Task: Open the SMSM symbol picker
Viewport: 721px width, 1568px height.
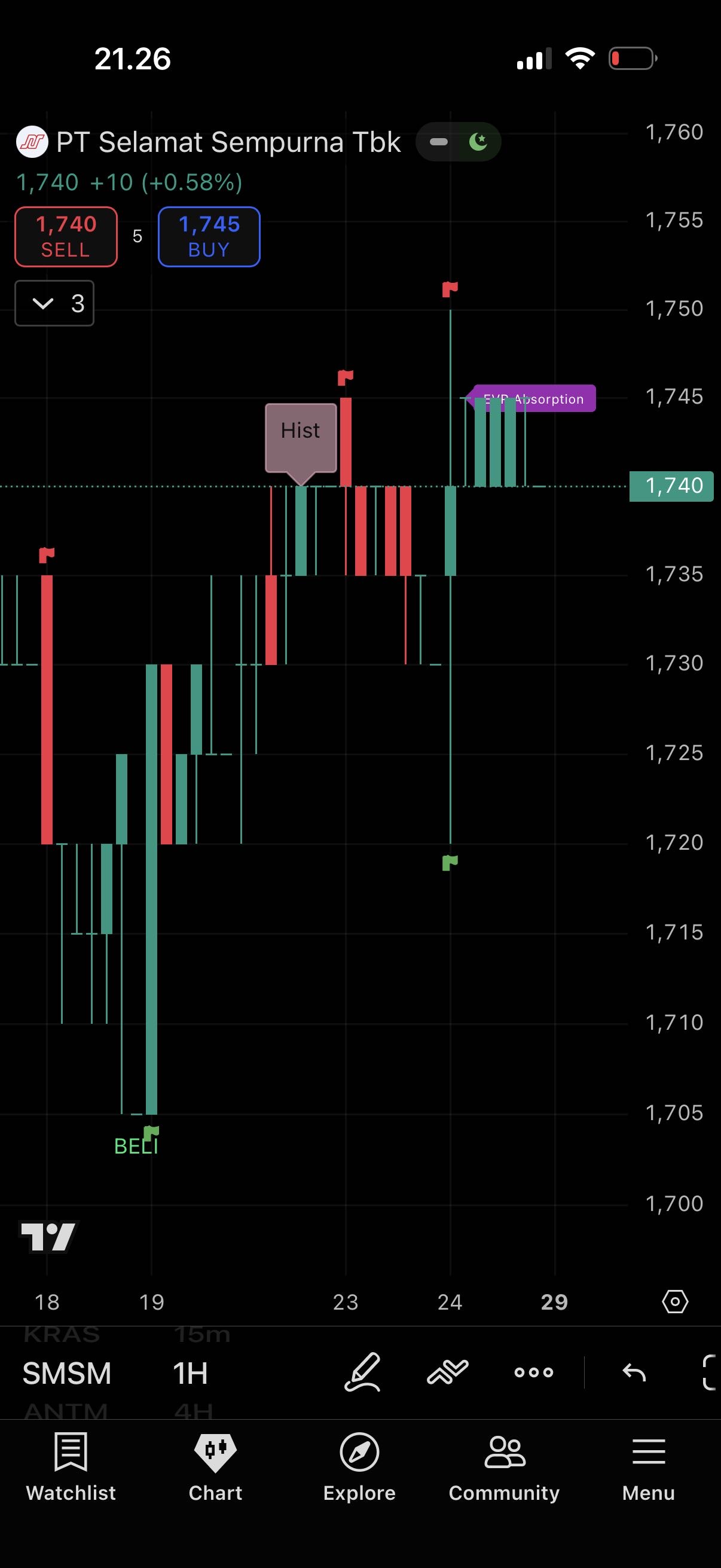Action: (x=67, y=1373)
